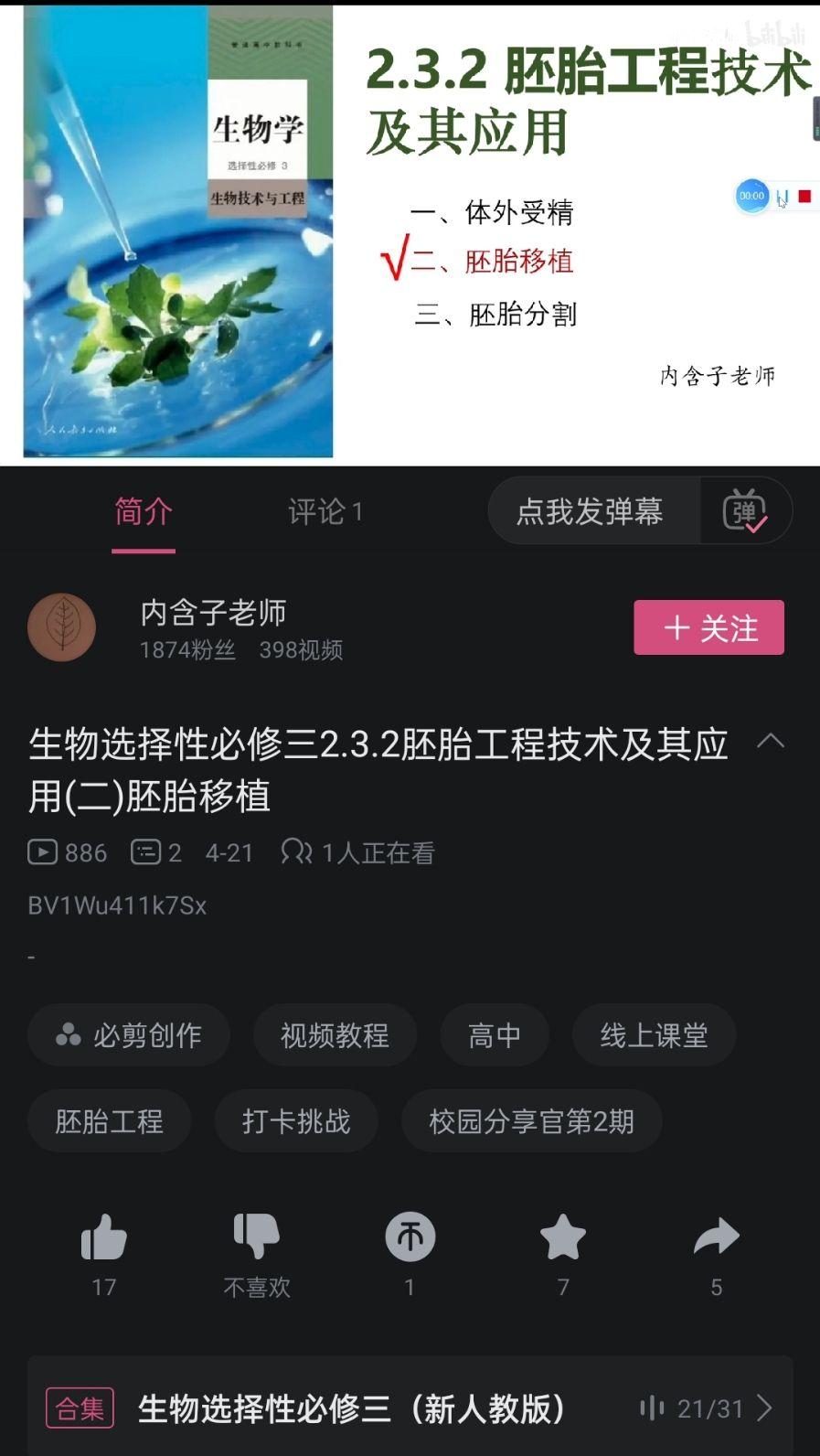Image resolution: width=820 pixels, height=1456 pixels.
Task: Switch to the 简介 tab
Action: click(144, 512)
